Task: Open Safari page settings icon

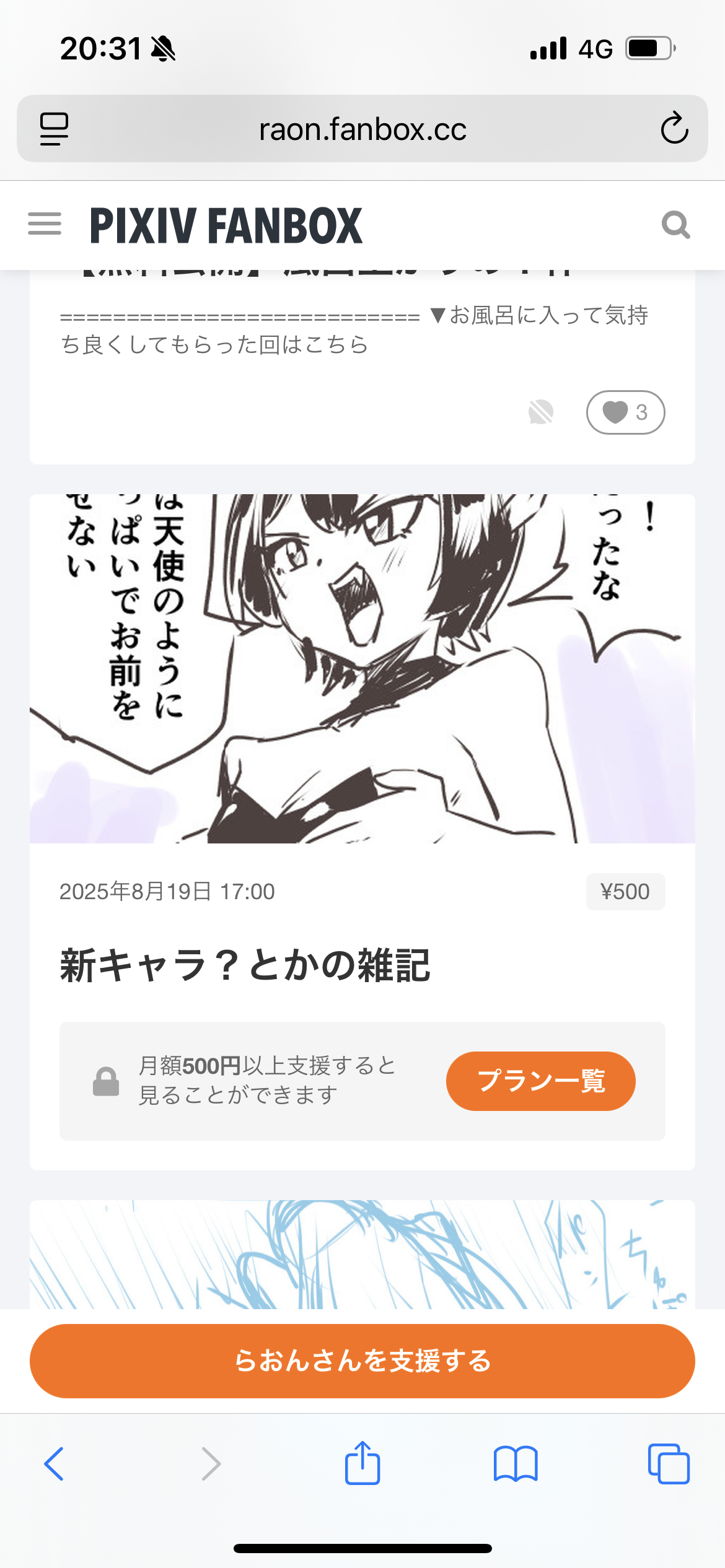Action: tap(55, 129)
